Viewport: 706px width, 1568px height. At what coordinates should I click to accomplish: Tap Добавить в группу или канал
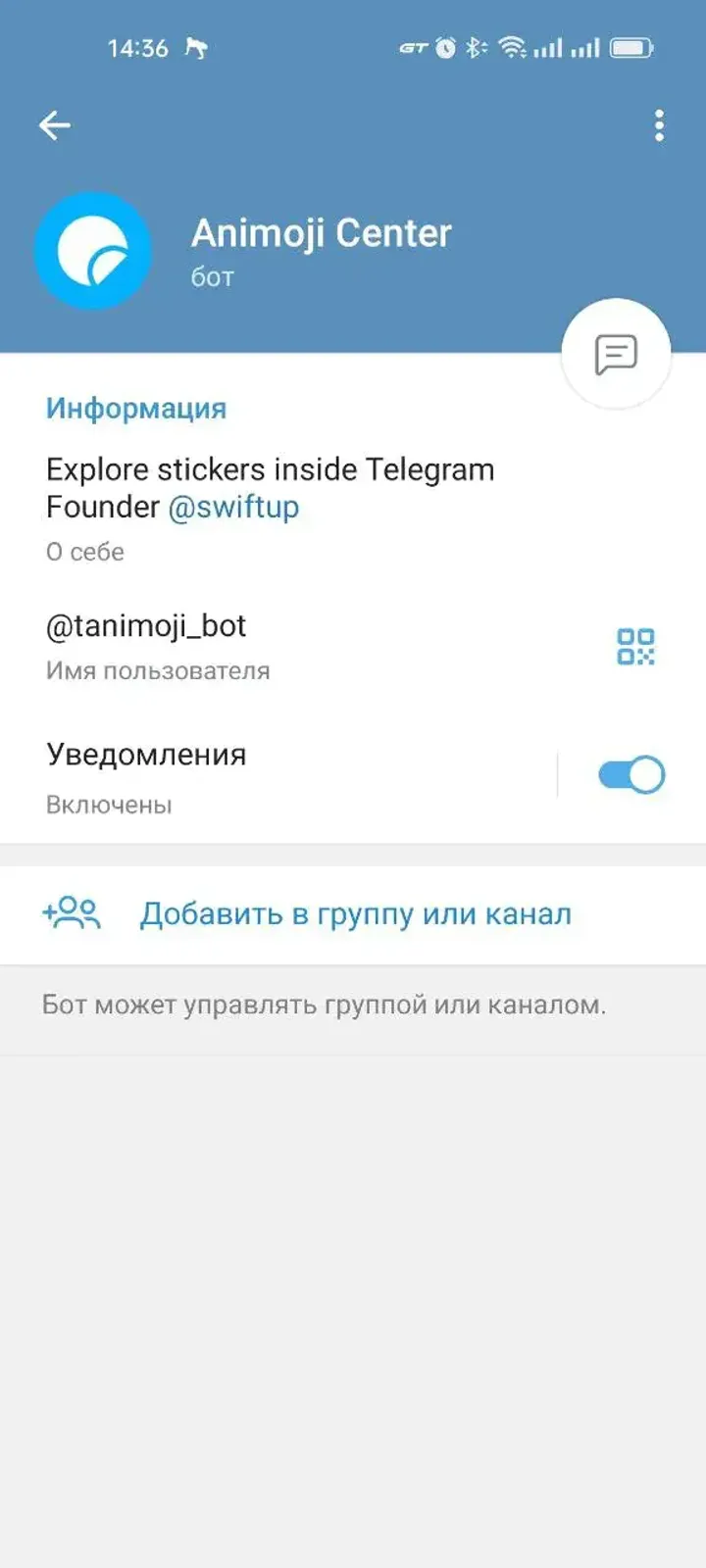tap(357, 912)
